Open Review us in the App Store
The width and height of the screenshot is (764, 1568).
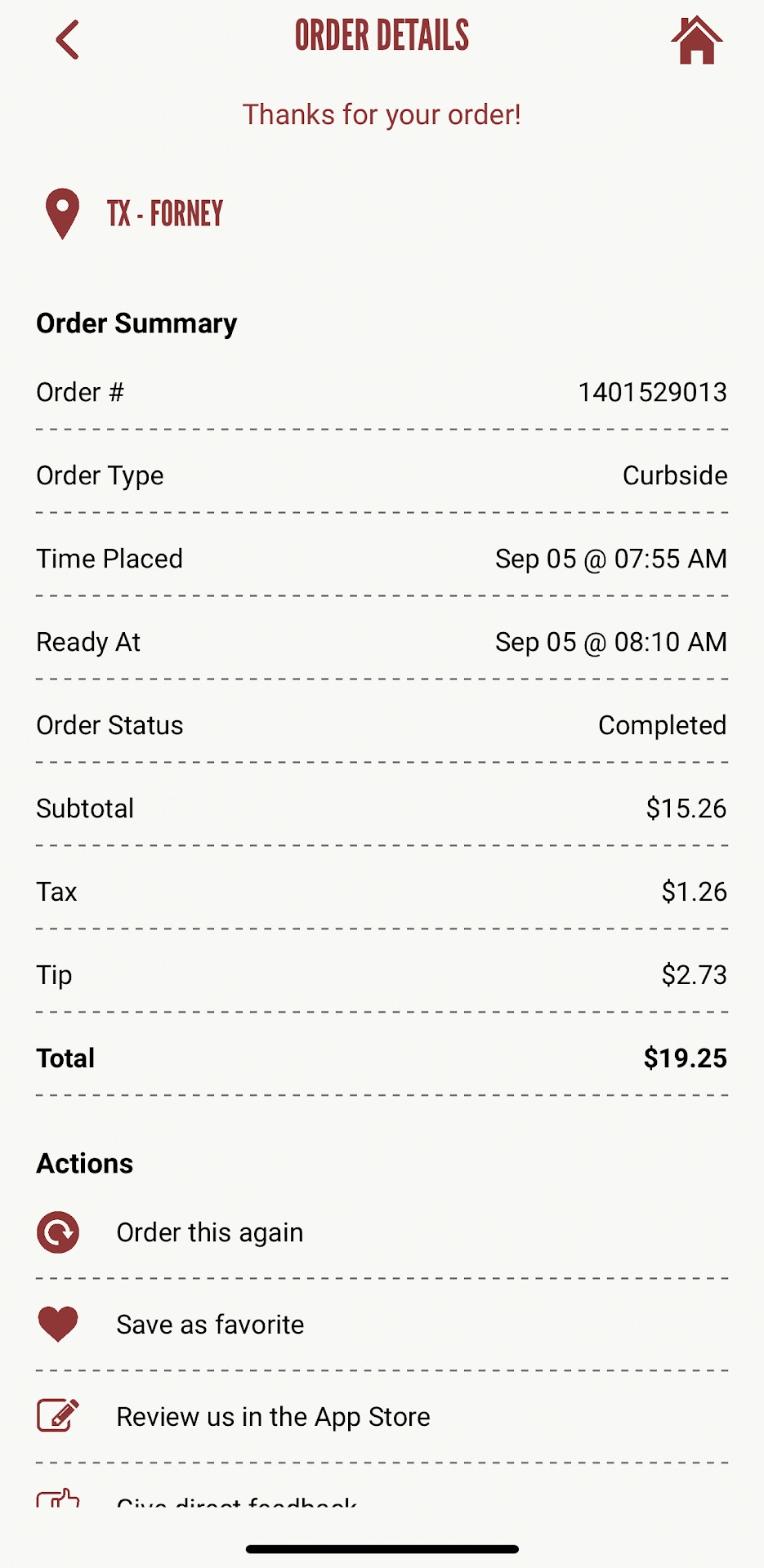272,1417
